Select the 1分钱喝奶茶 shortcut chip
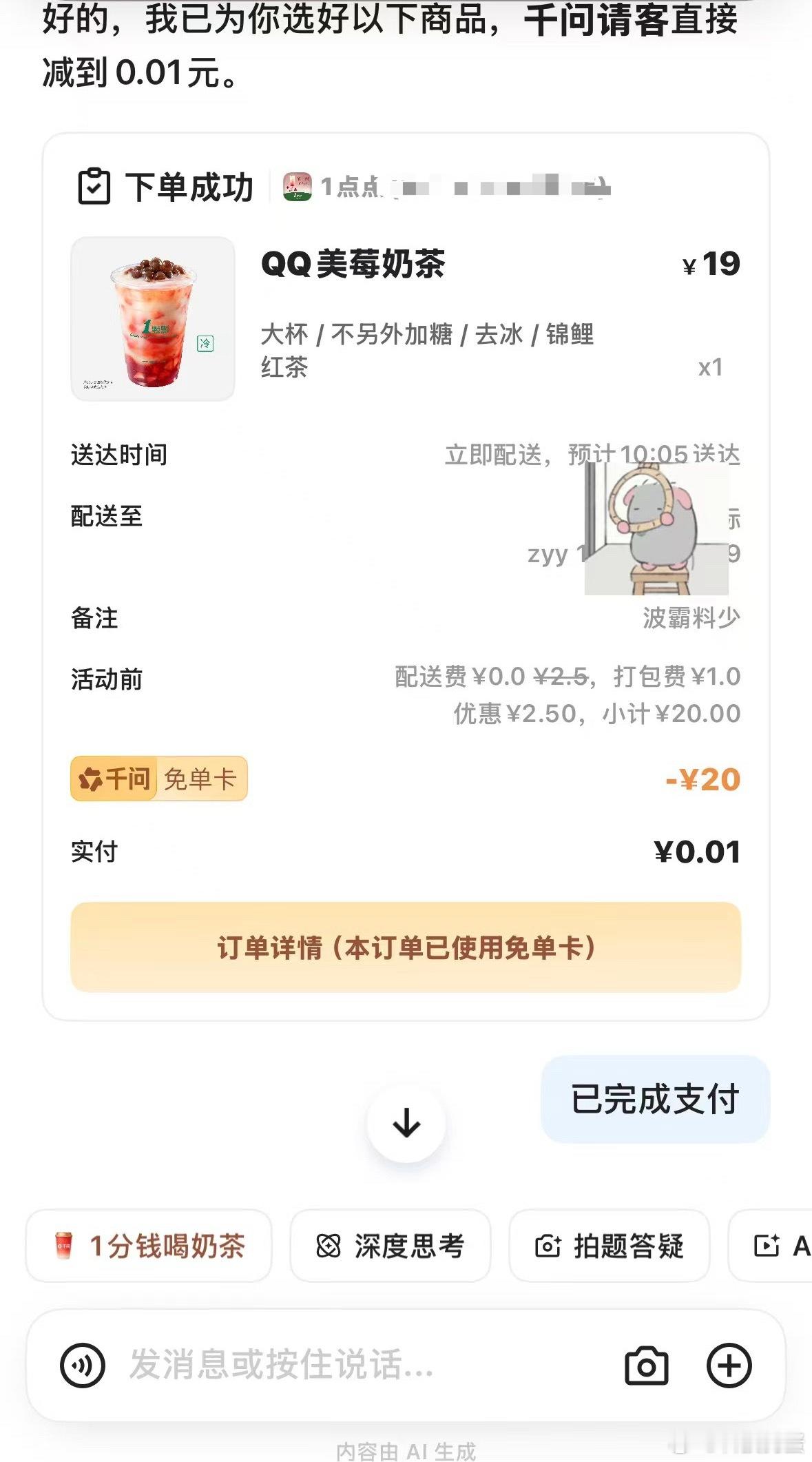Viewport: 812px width, 1462px height. [148, 1245]
